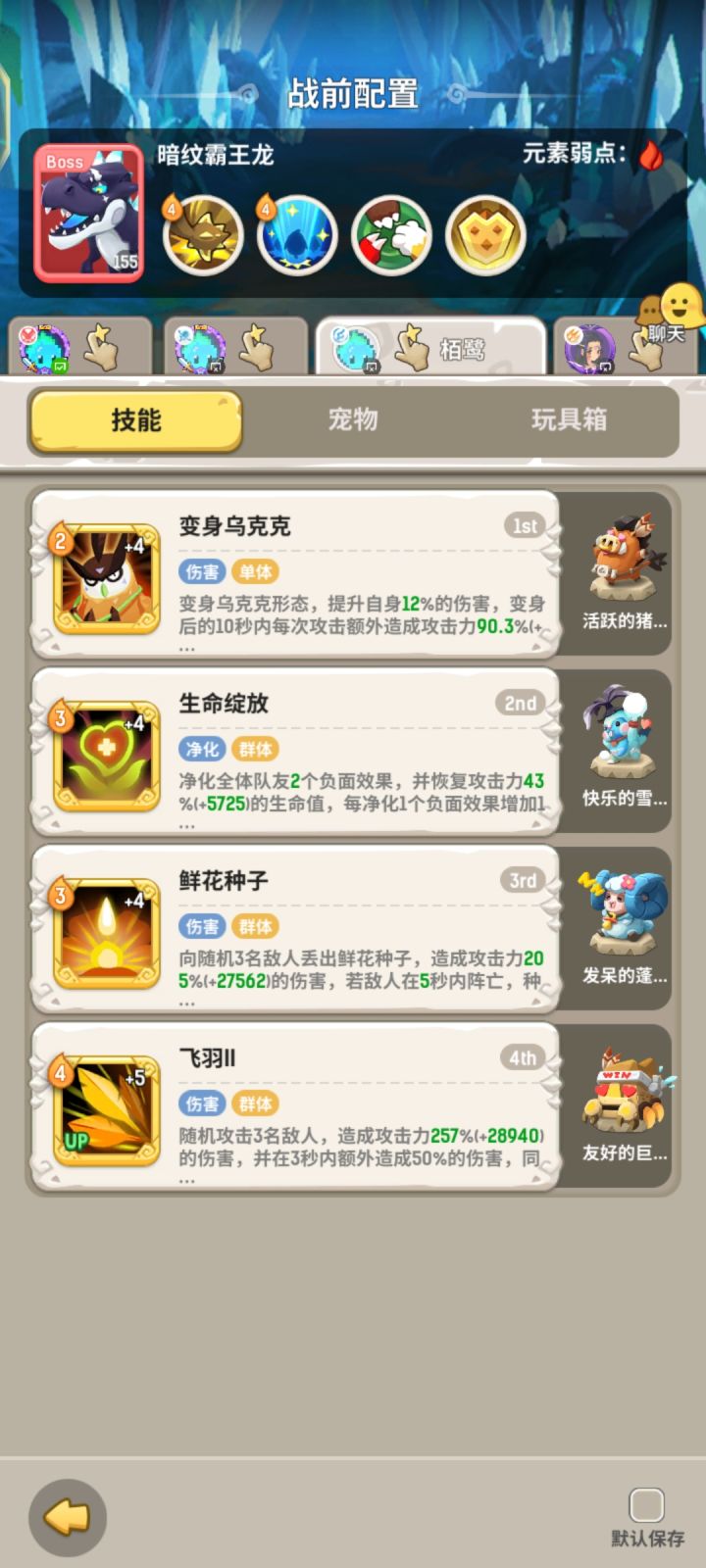Open the boss's first claw attack skill icon

tap(202, 235)
